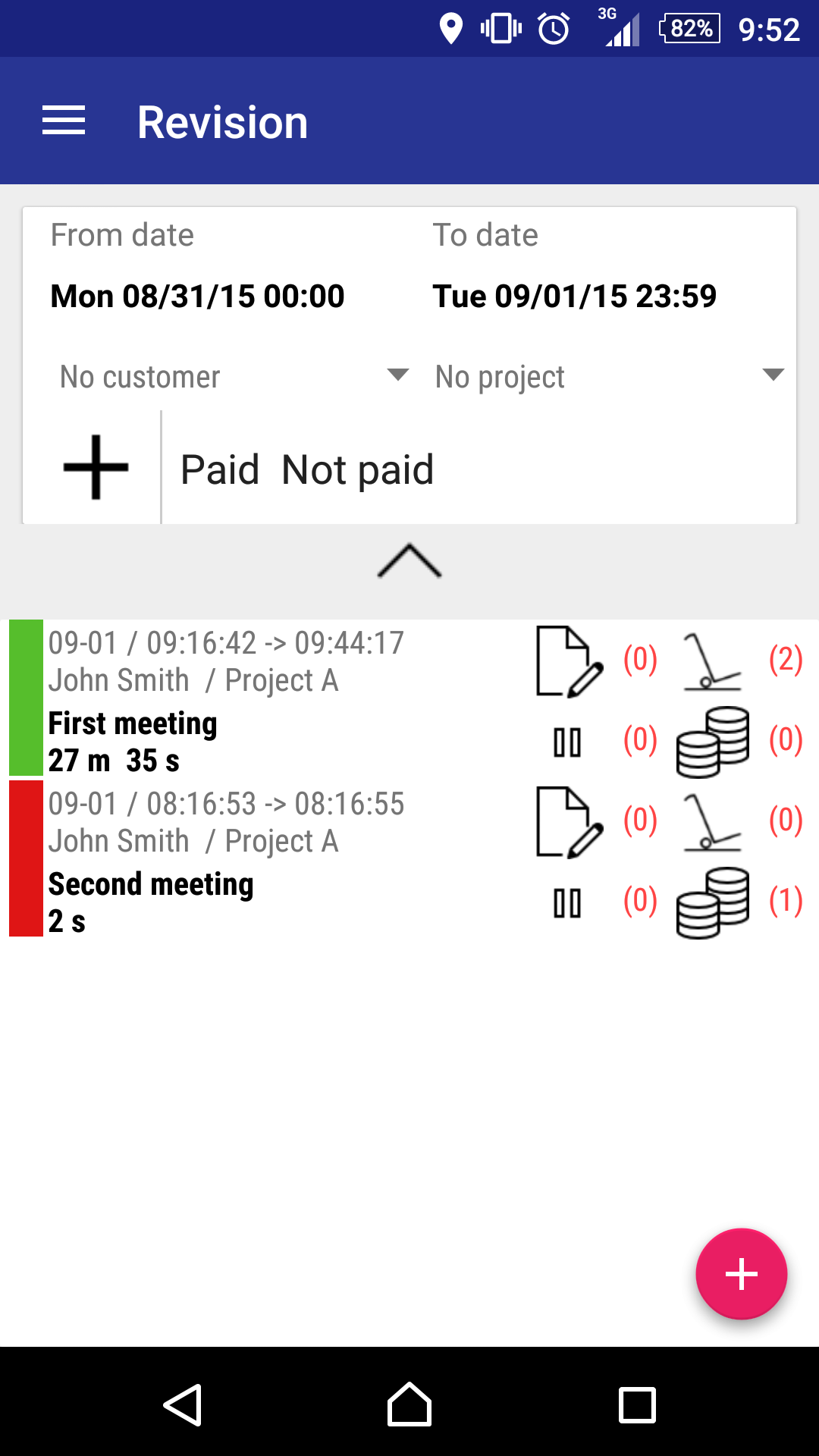Screen dimensions: 819x1456
Task: Toggle the (0) counter next to First meeting notes
Action: [639, 660]
